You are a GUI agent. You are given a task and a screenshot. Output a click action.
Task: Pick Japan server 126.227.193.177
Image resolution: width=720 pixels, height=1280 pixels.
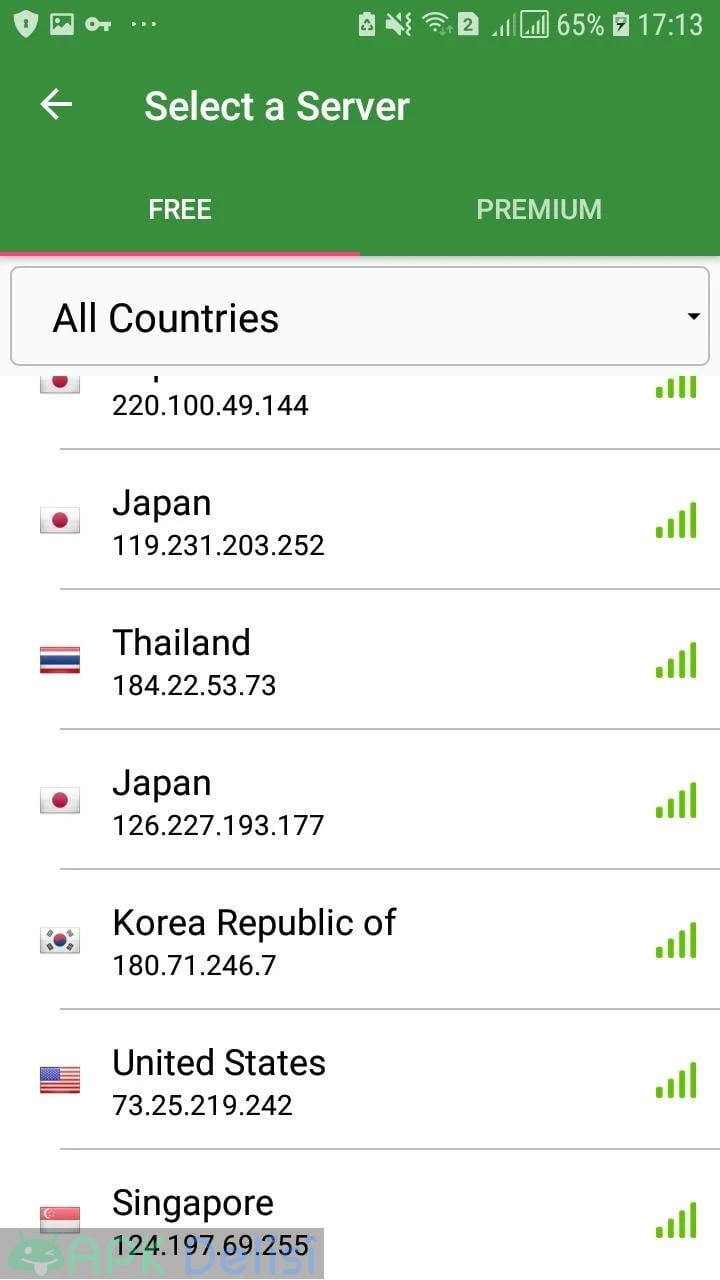click(360, 800)
